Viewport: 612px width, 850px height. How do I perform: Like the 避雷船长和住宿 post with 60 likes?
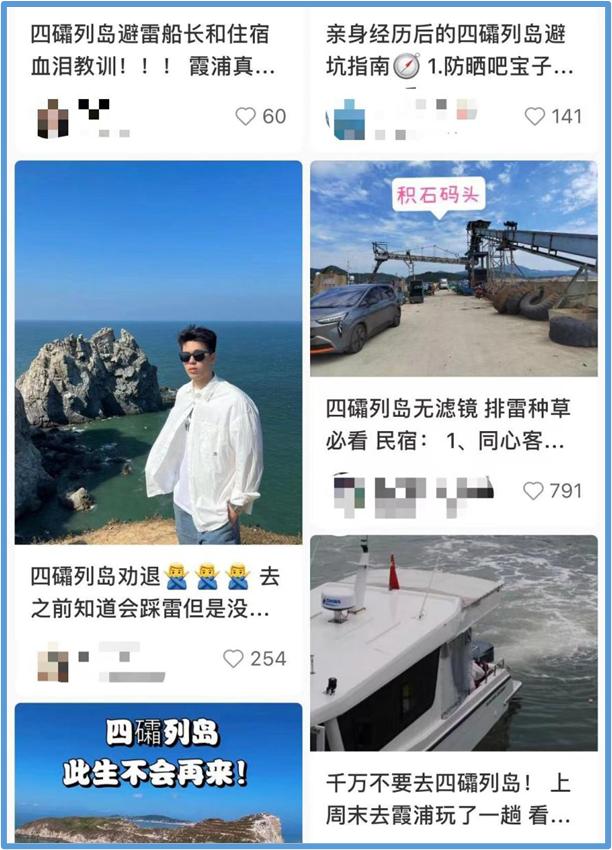tap(246, 117)
